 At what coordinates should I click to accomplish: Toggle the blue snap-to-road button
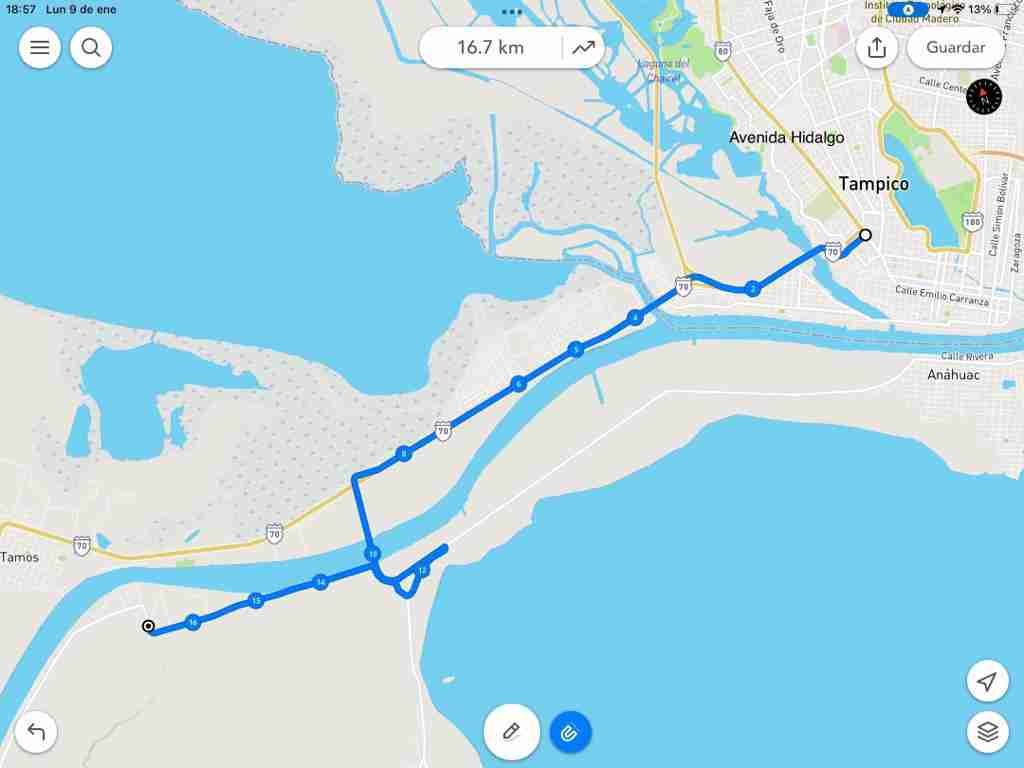[570, 732]
